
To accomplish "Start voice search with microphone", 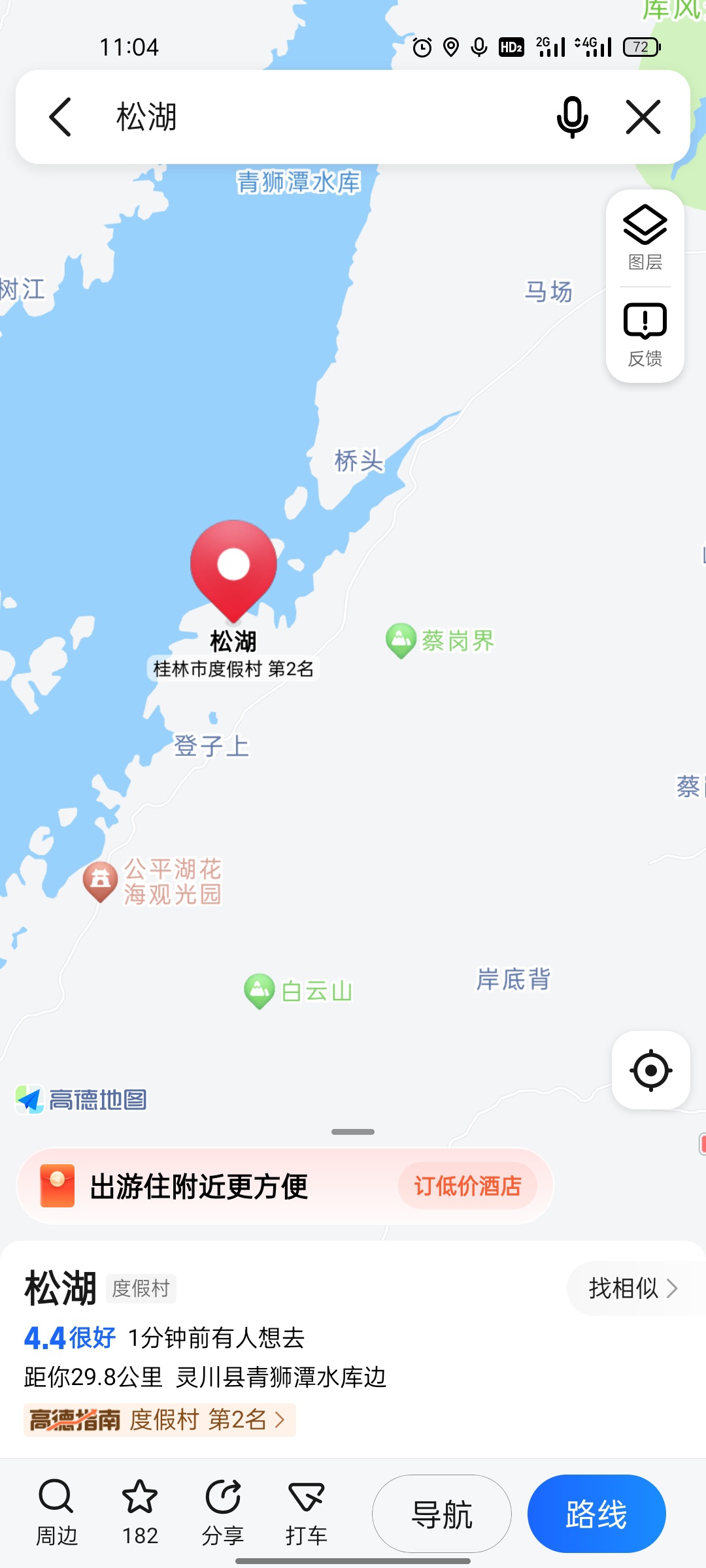I will (x=572, y=118).
